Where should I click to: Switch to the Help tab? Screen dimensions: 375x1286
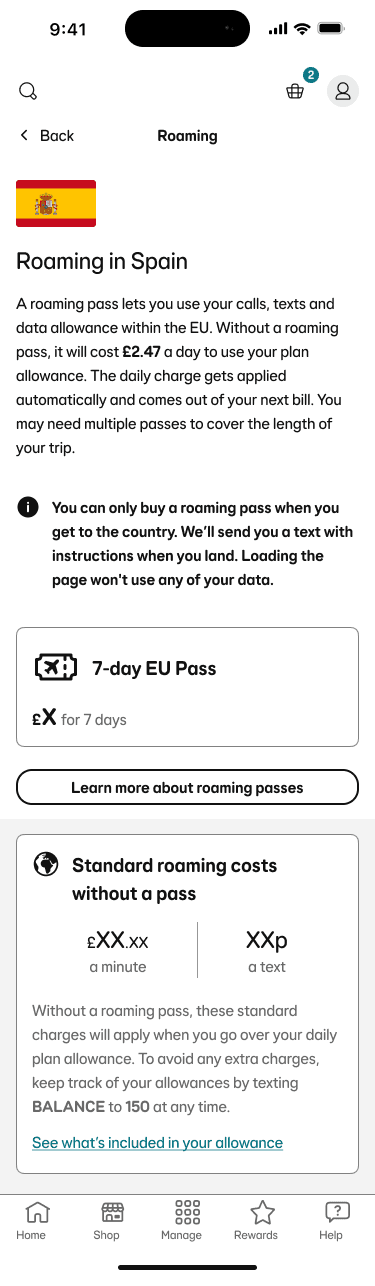coord(331,1221)
